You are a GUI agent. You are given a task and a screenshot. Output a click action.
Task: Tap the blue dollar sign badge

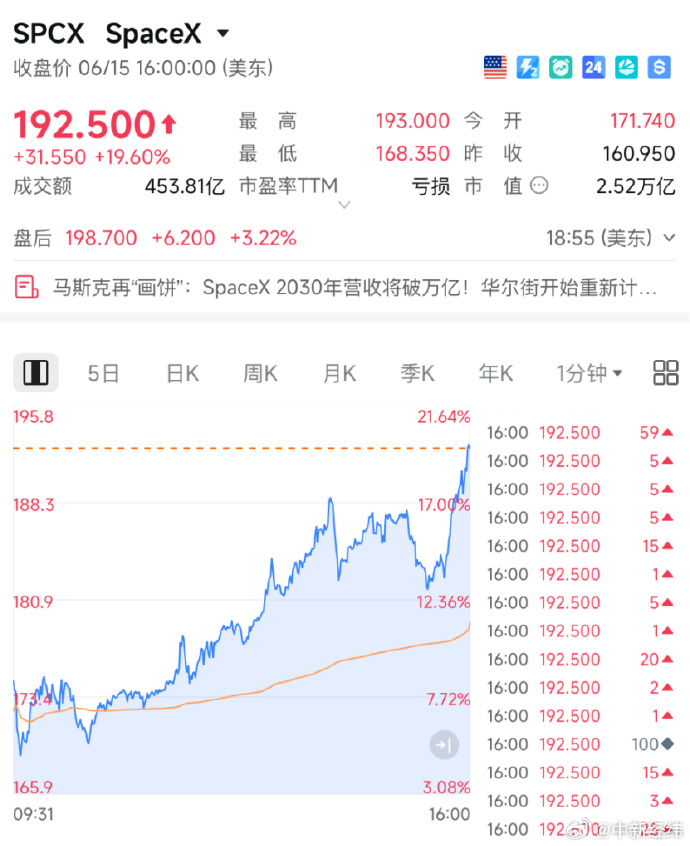click(x=659, y=67)
